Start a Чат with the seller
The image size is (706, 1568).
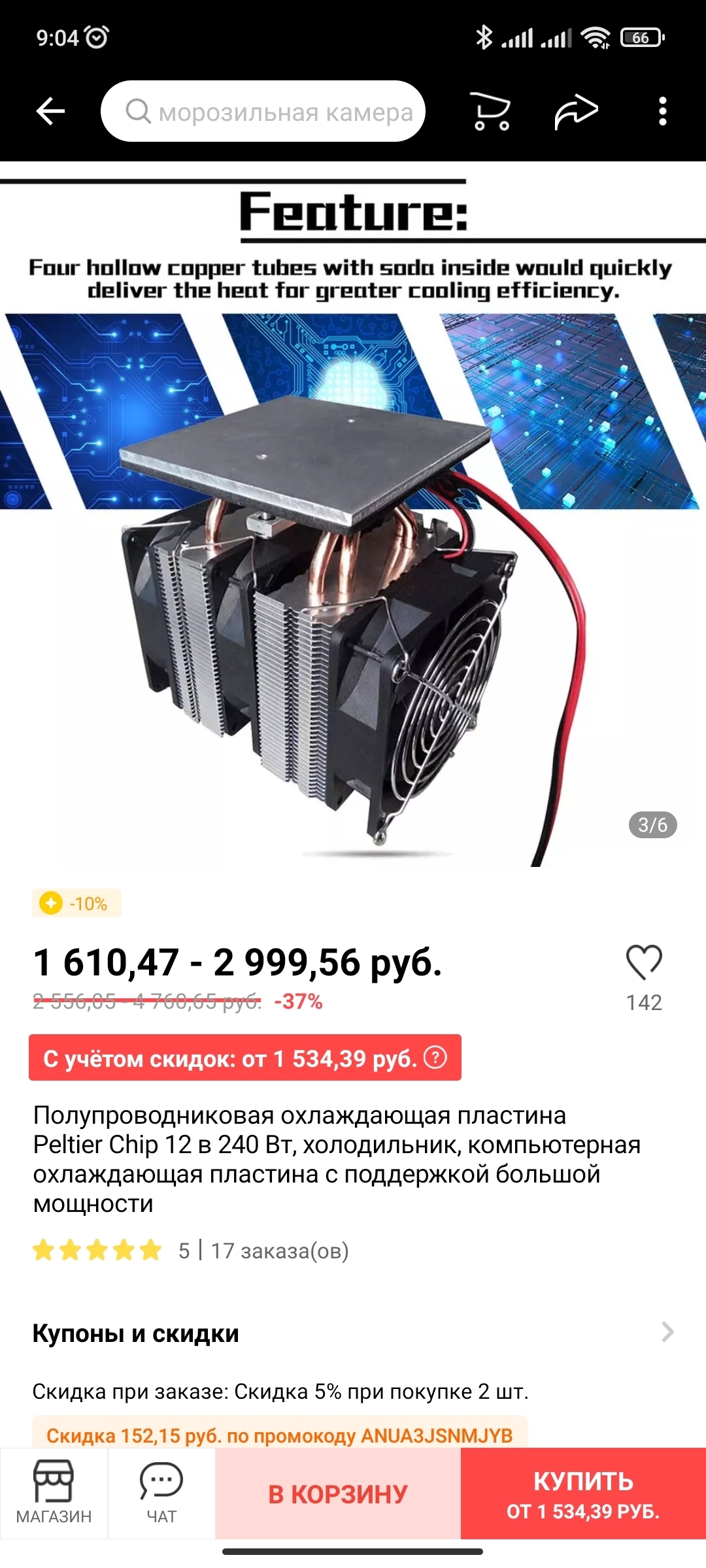[x=161, y=1493]
